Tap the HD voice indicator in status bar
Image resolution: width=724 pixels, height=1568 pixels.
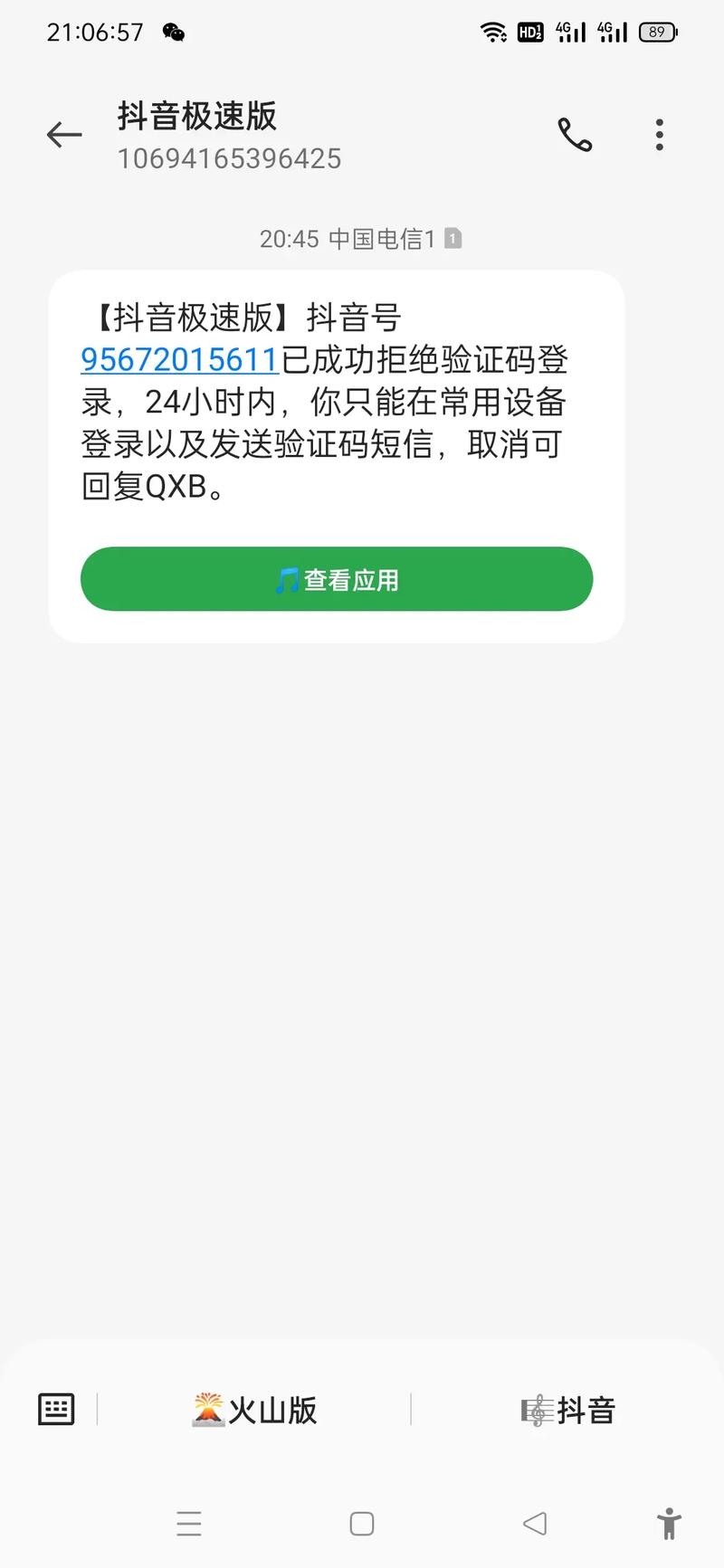click(x=529, y=32)
